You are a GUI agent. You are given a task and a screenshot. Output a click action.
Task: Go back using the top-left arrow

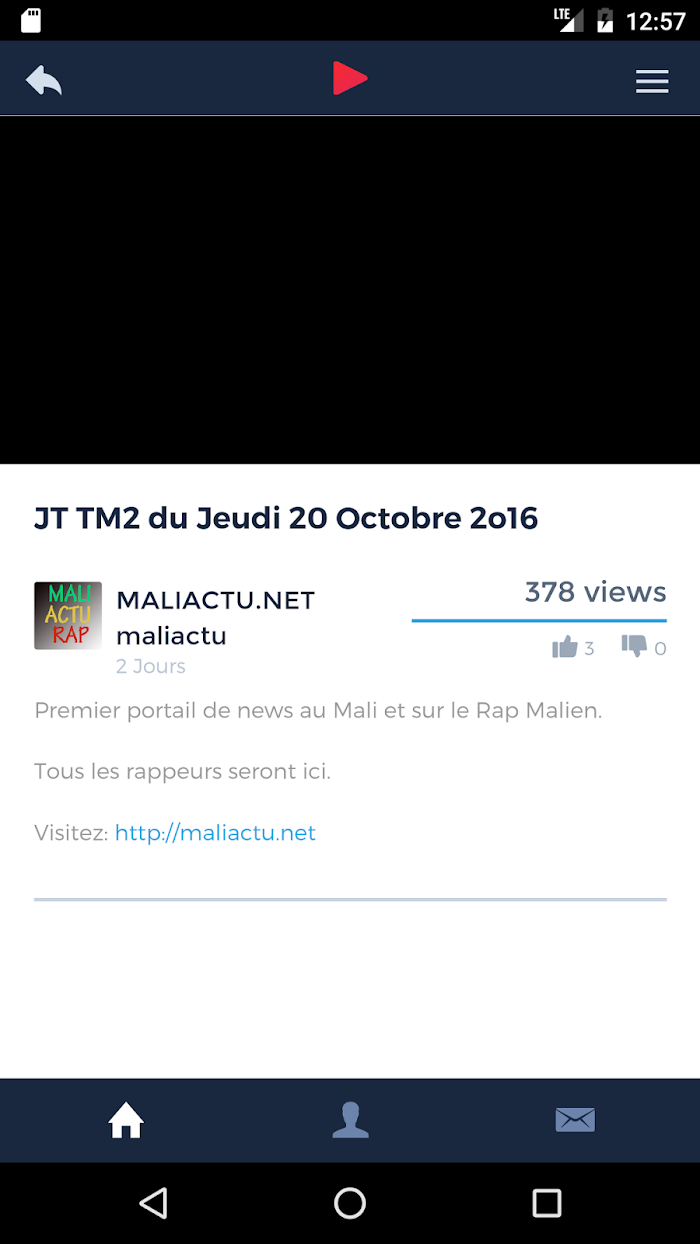coord(44,80)
